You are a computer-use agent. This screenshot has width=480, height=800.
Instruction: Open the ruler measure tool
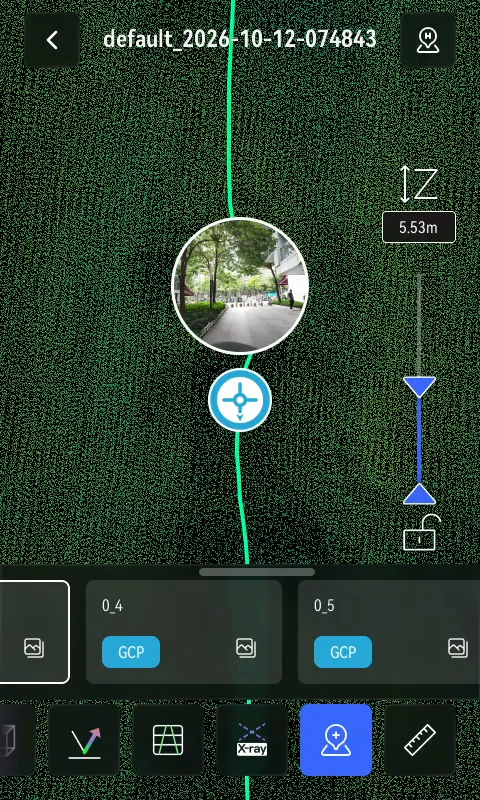420,740
